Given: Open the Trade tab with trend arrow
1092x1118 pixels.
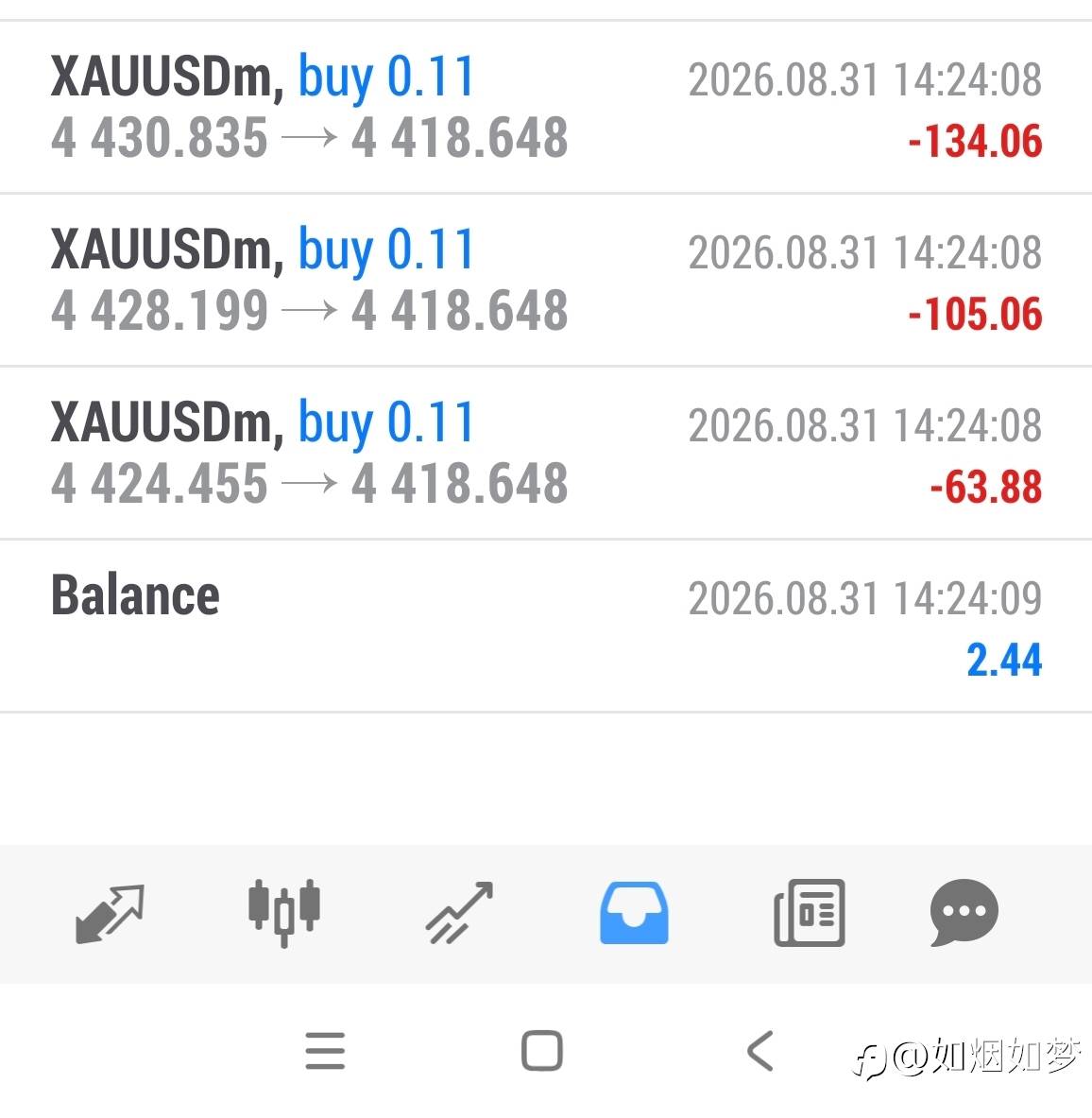Looking at the screenshot, I should pyautogui.click(x=460, y=913).
